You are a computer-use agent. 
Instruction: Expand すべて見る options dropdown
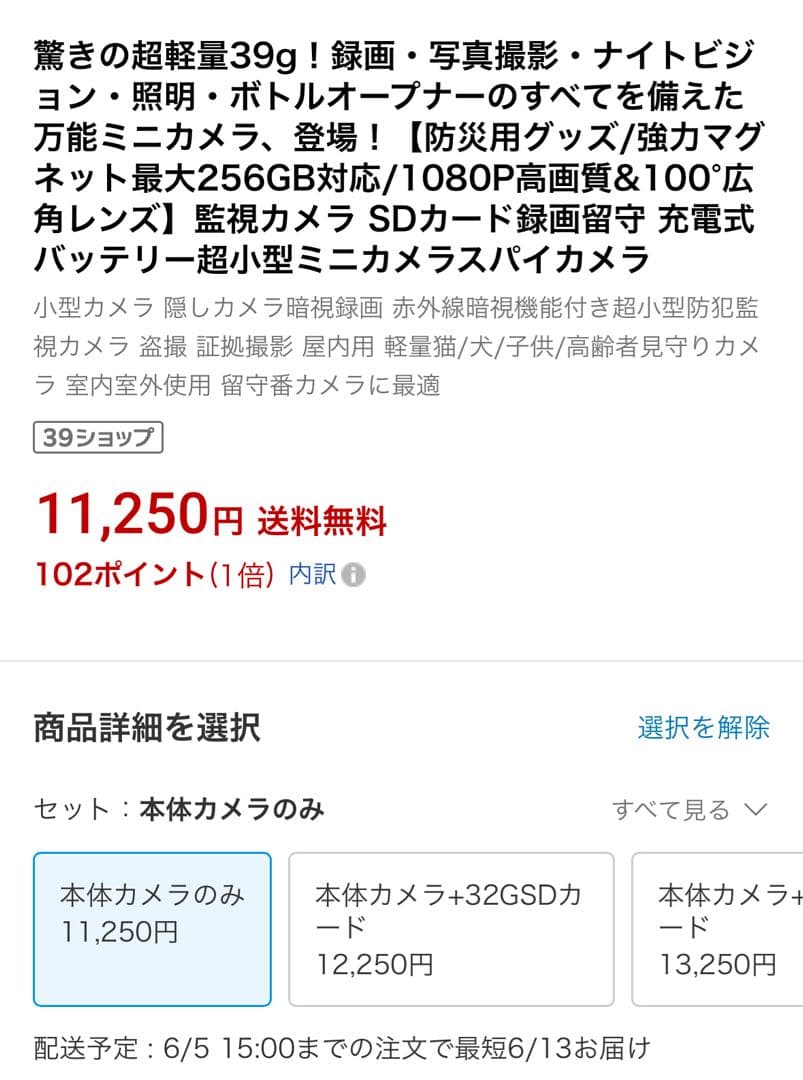click(689, 809)
